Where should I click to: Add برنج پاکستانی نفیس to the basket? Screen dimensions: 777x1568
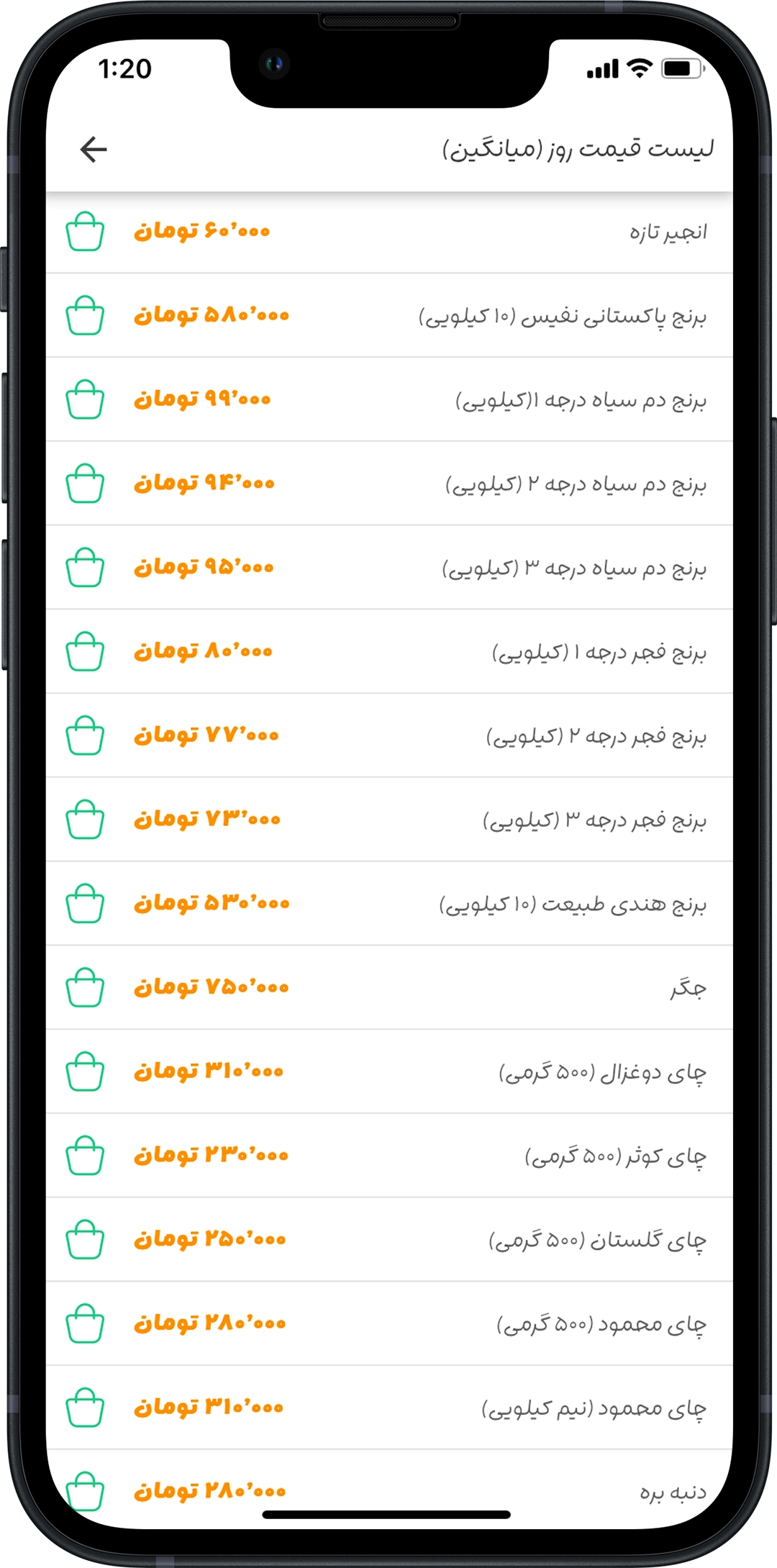click(85, 316)
